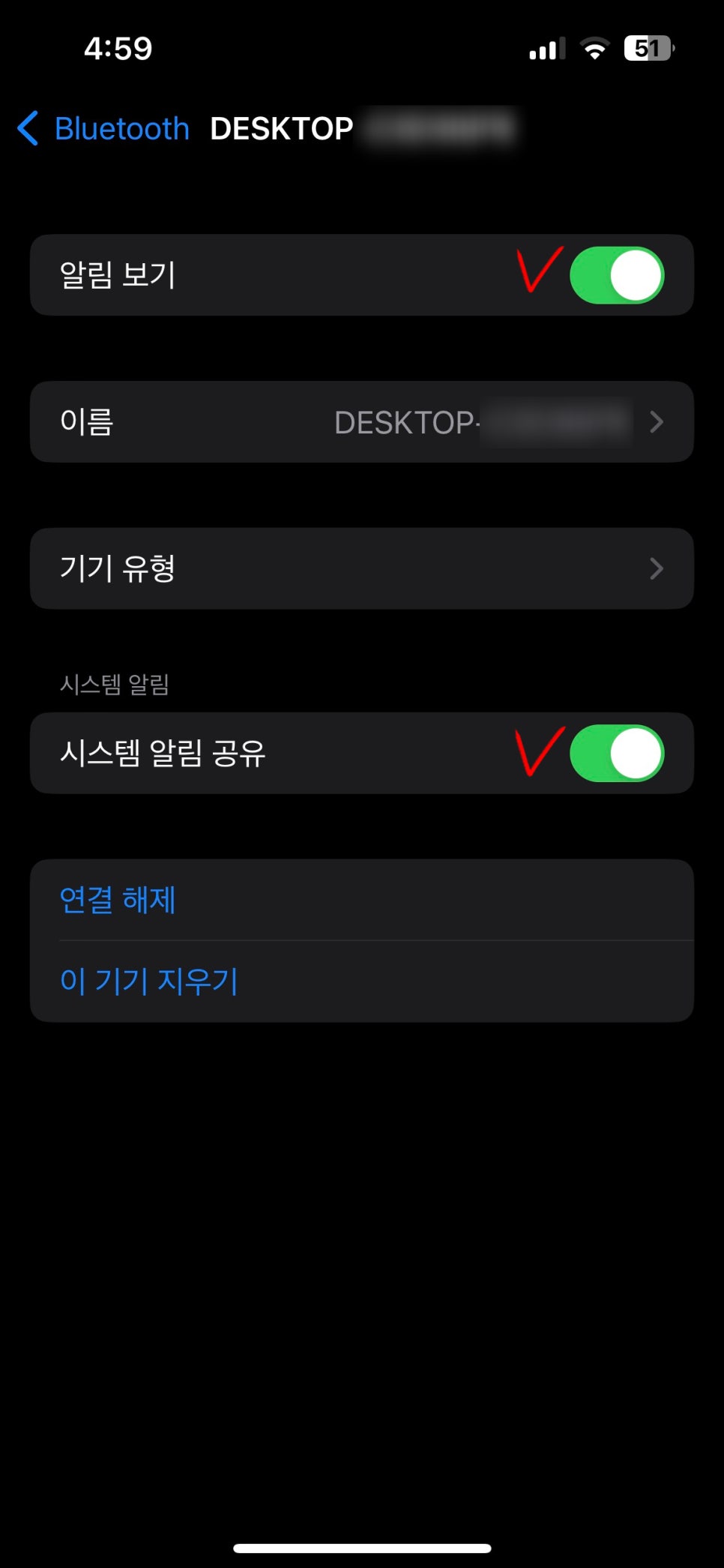Select 이 기기 지우기 to forget device
Screen dimensions: 724x1568
coord(148,981)
